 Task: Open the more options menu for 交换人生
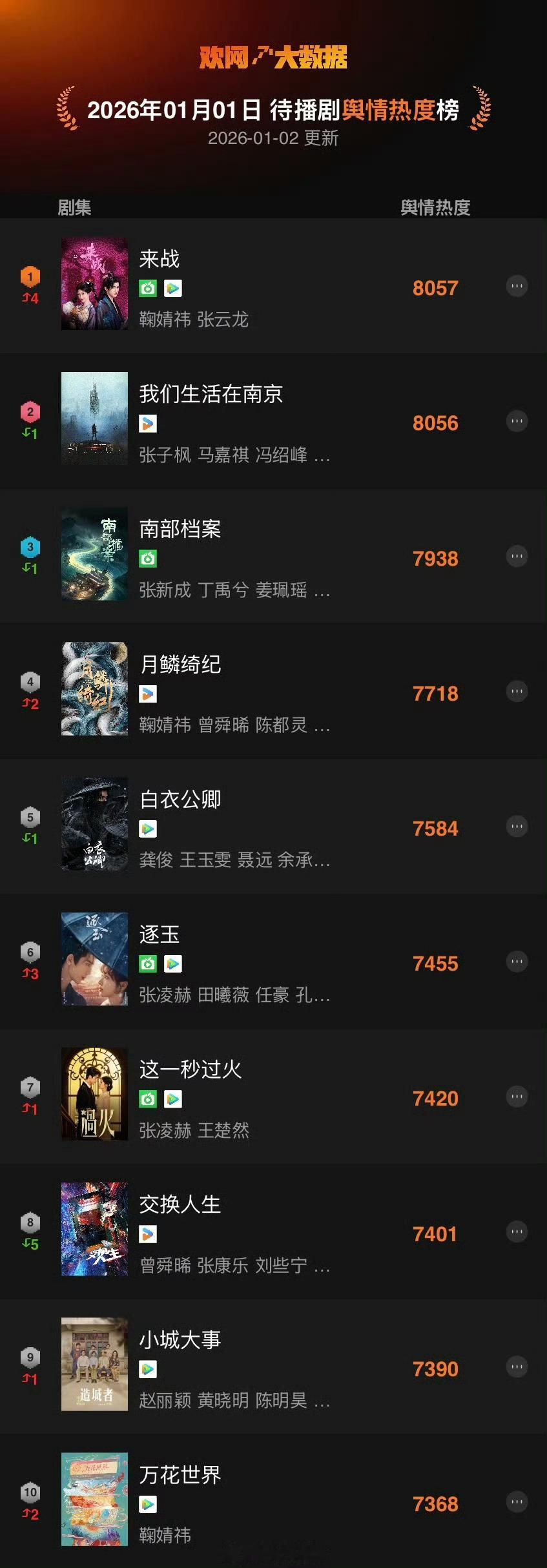click(516, 1233)
